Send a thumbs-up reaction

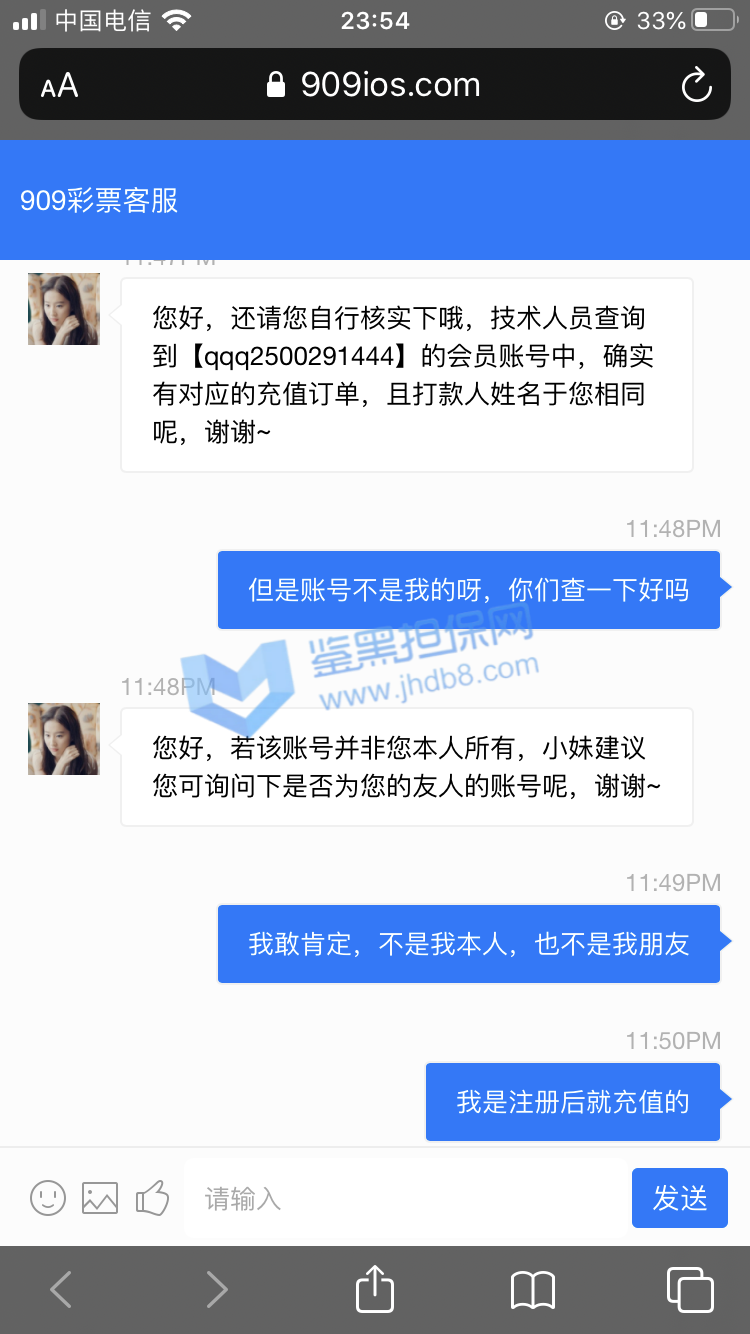pyautogui.click(x=152, y=1197)
